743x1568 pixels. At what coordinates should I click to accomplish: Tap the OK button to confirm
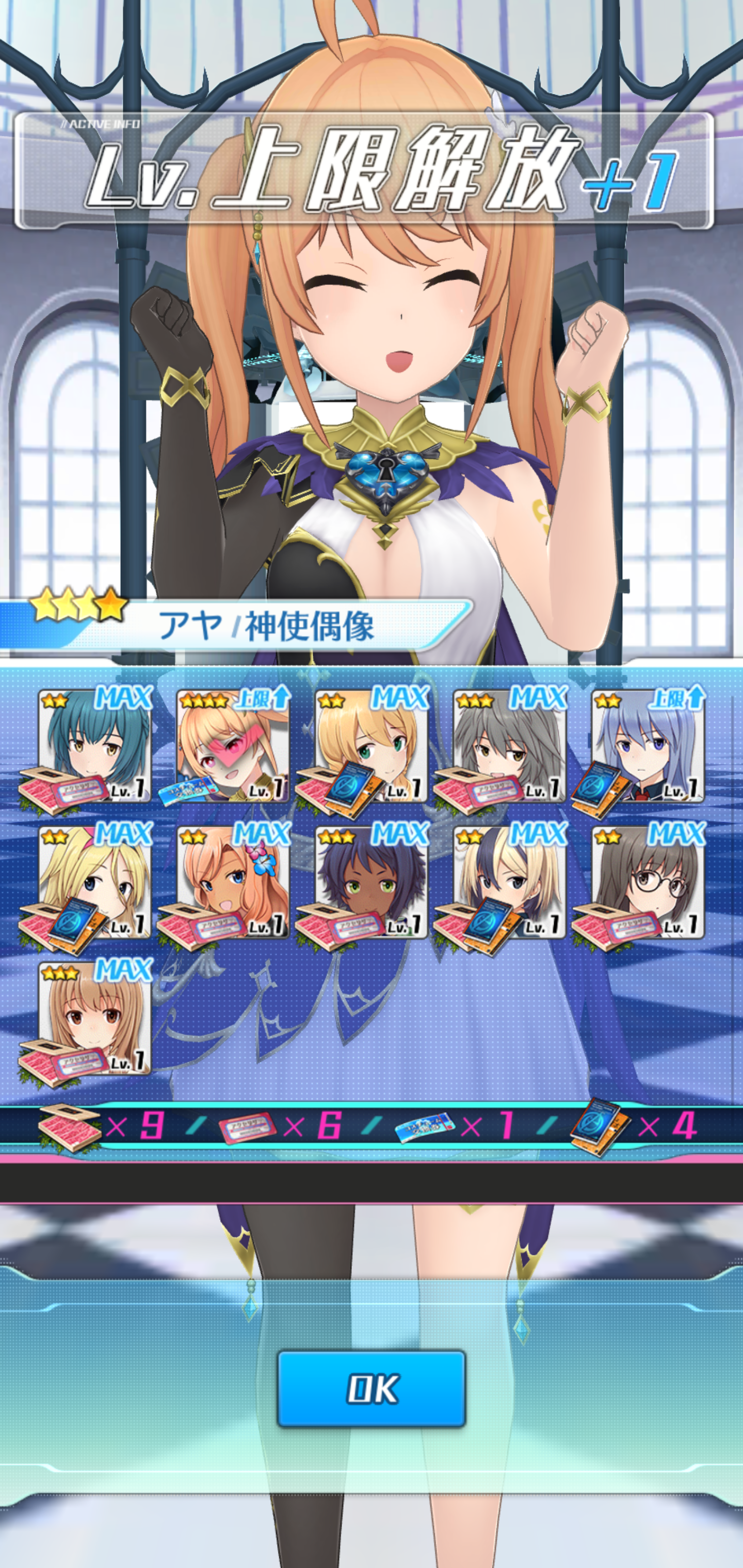(372, 1389)
